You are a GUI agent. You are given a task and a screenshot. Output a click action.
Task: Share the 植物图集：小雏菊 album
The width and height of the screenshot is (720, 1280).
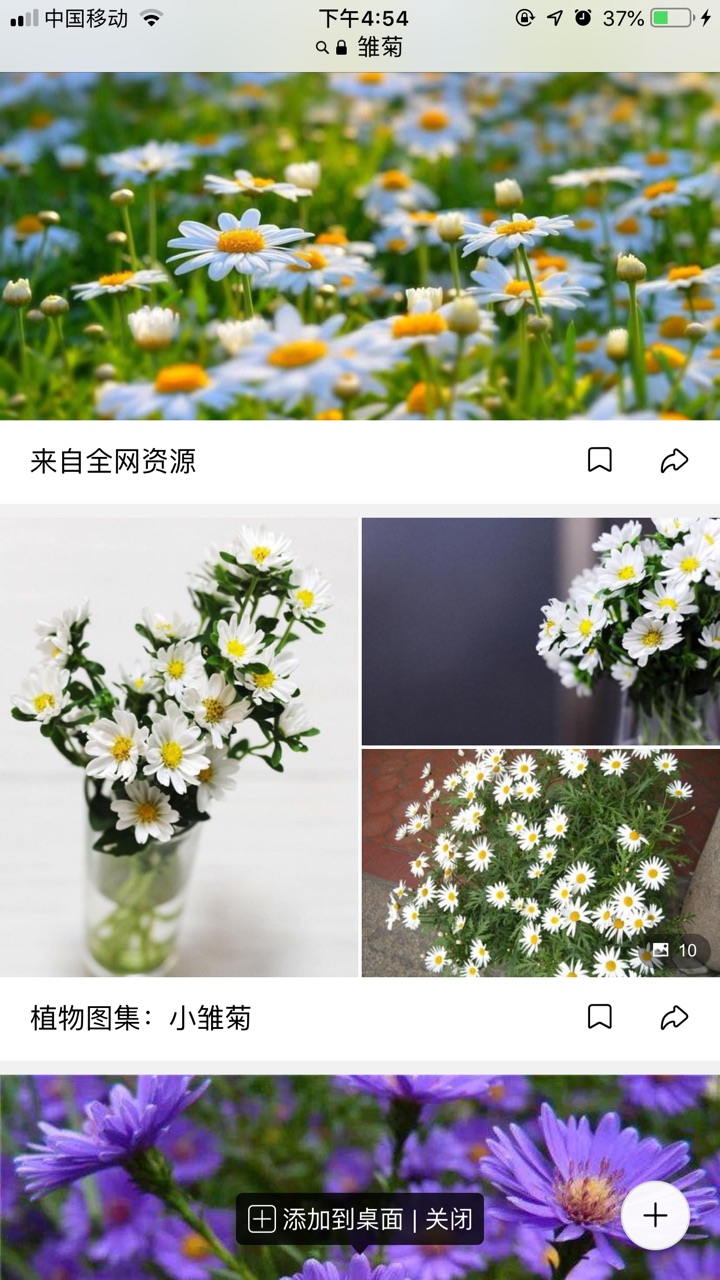pos(674,1017)
